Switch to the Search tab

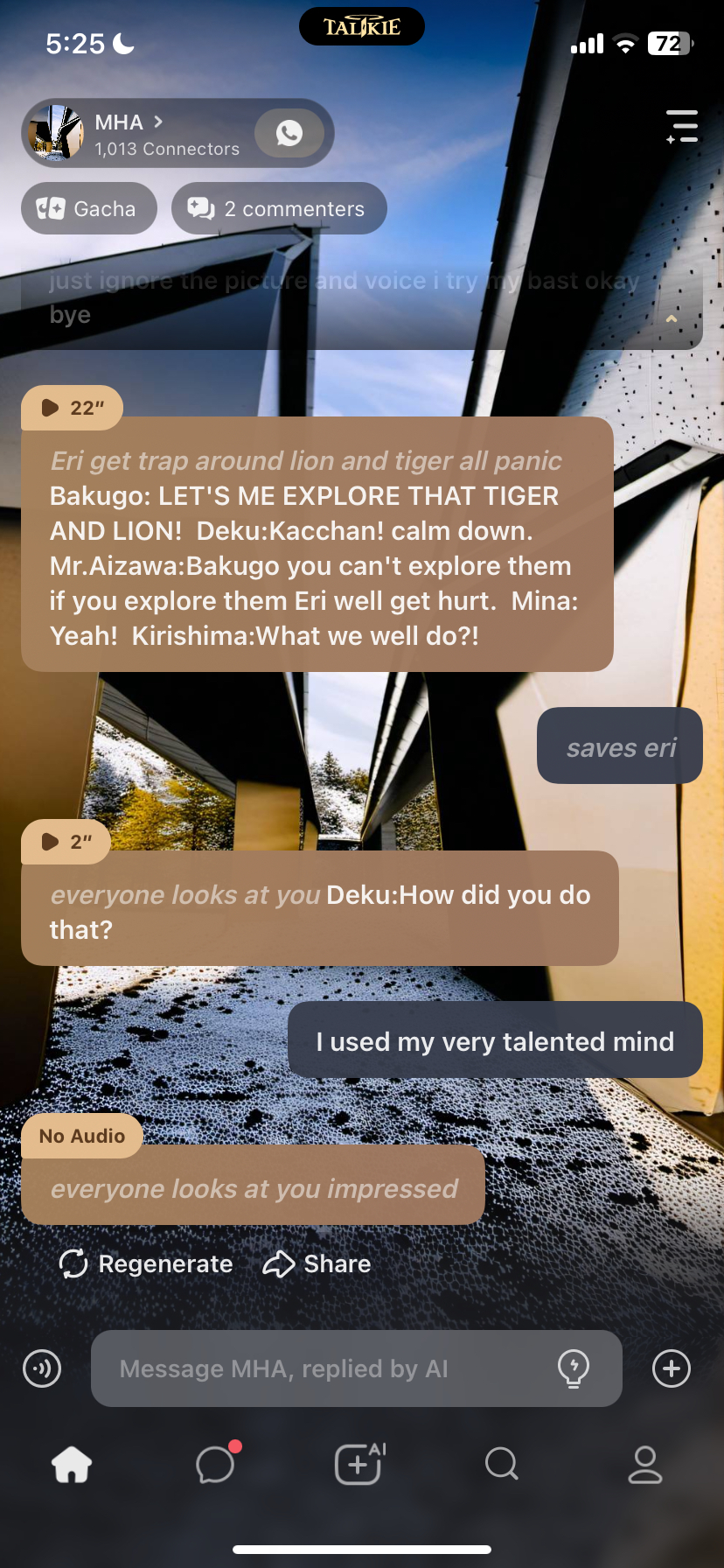pyautogui.click(x=502, y=1465)
